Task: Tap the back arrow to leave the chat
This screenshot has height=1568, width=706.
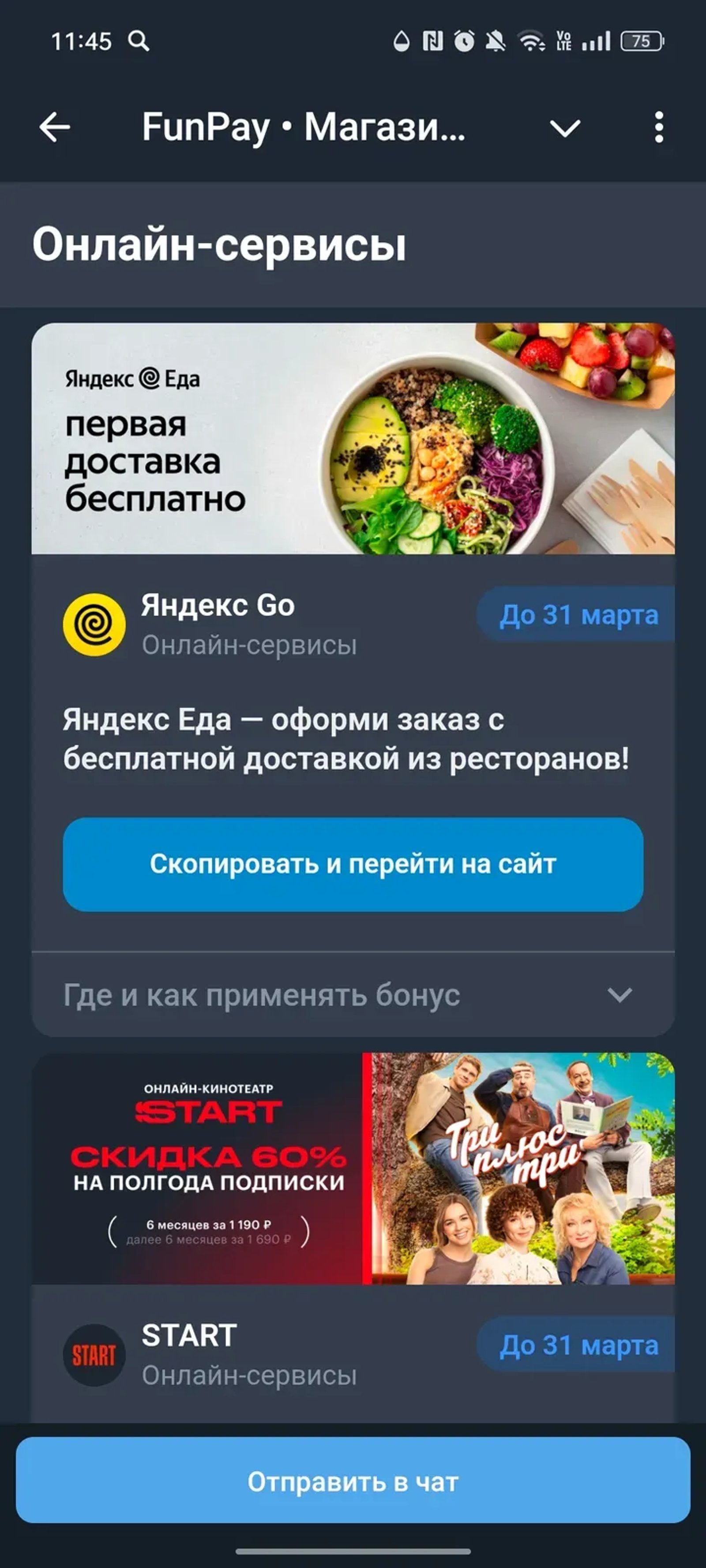Action: 54,128
